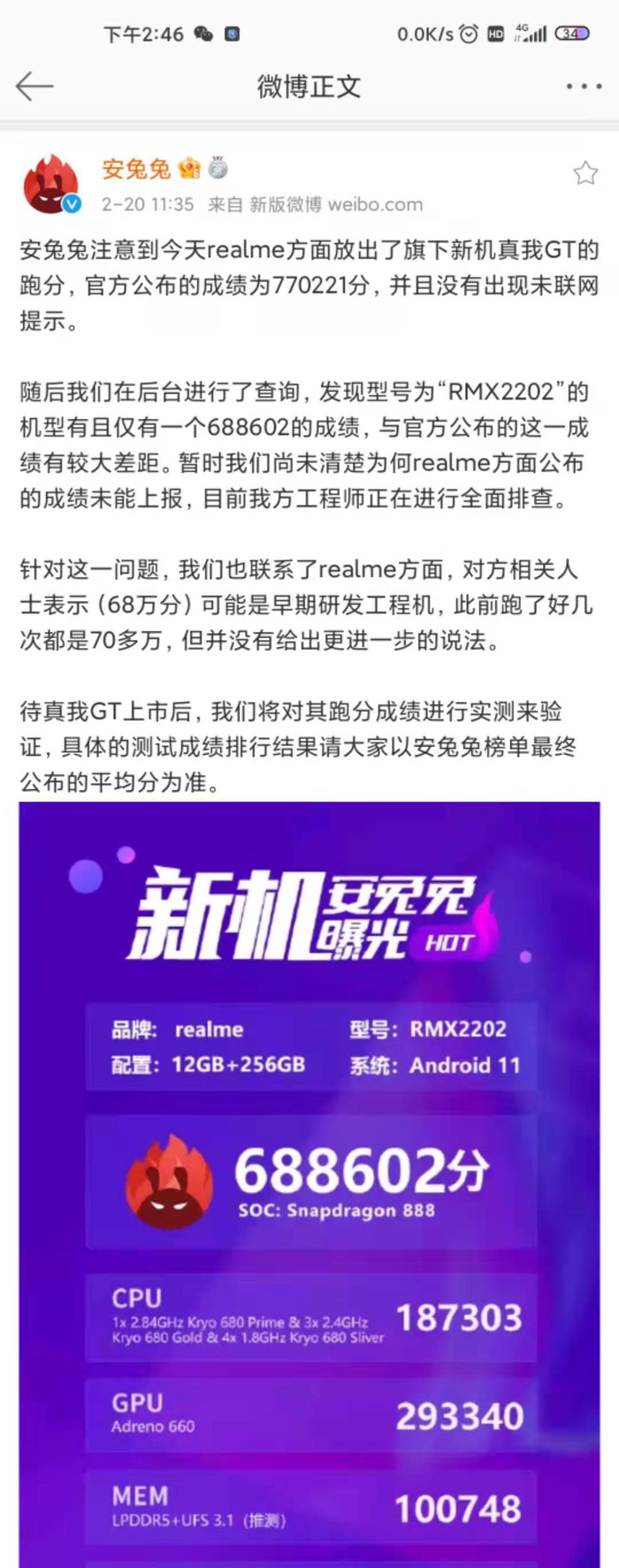Go back with the arrow icon
The image size is (619, 1568).
(x=35, y=86)
